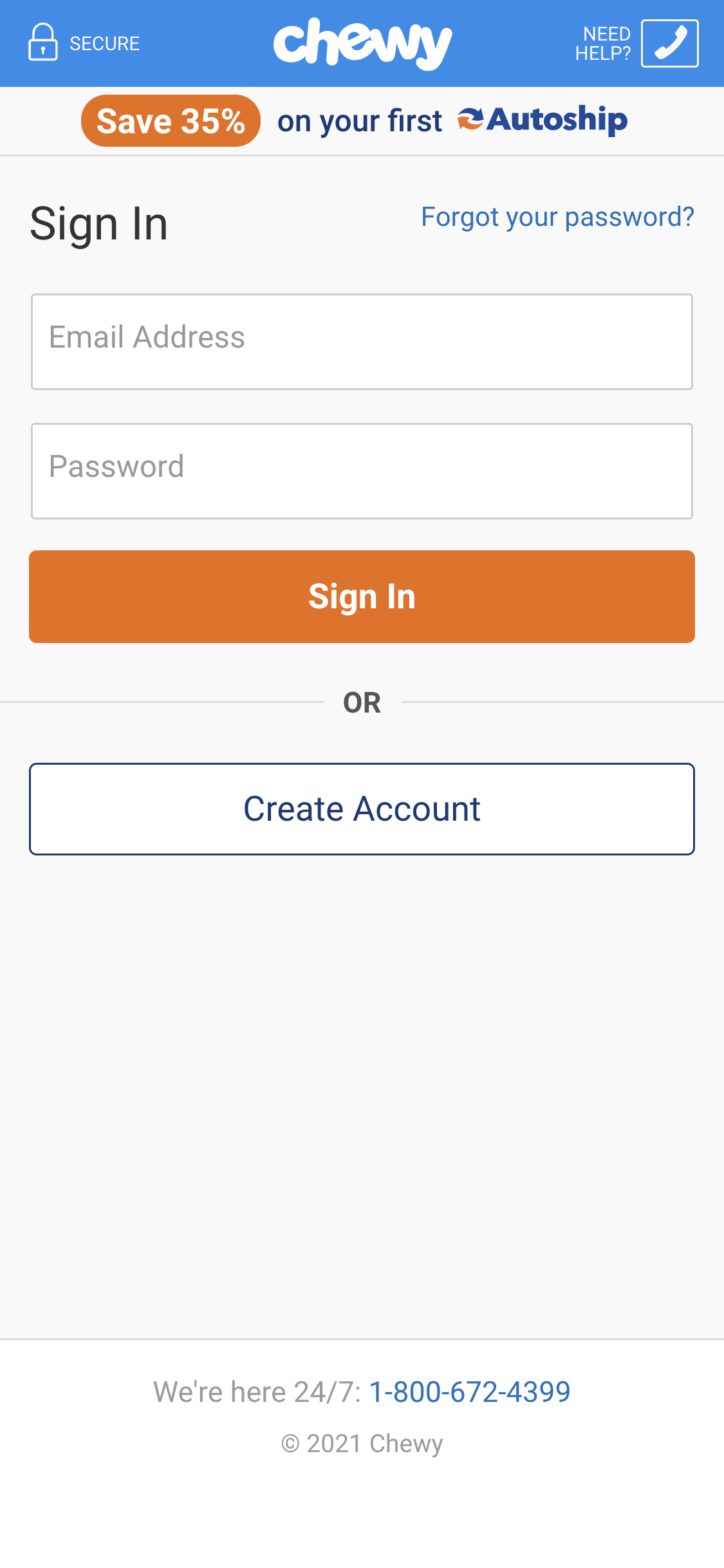Viewport: 724px width, 1568px height.
Task: Select the Create Account button
Action: (x=362, y=809)
